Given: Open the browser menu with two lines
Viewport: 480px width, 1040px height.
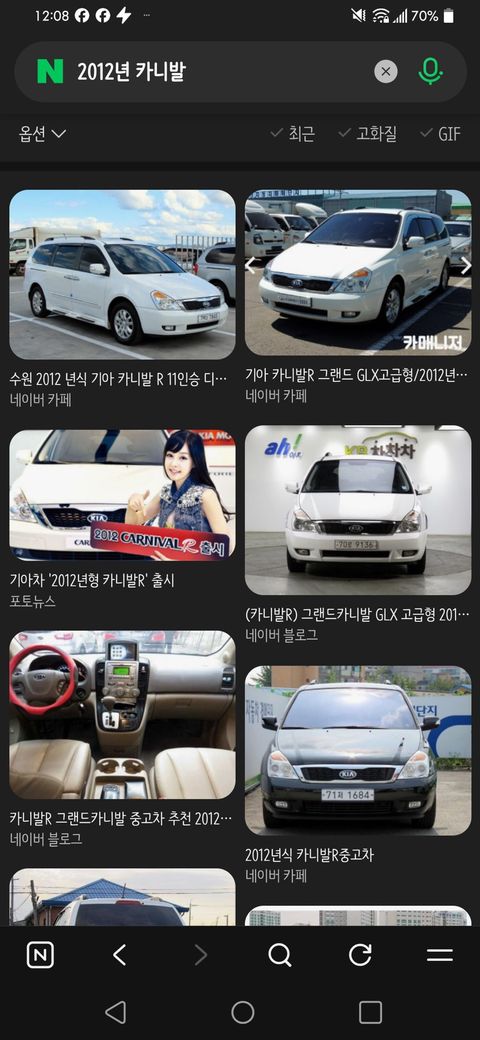Looking at the screenshot, I should point(440,955).
